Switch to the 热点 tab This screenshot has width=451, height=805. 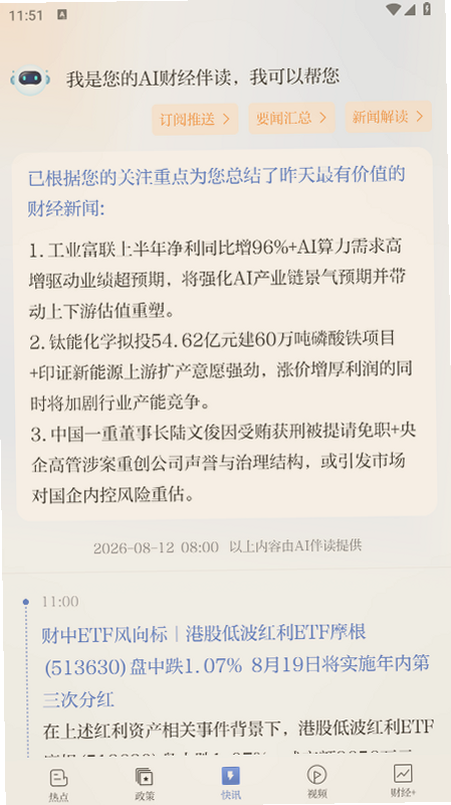point(59,783)
